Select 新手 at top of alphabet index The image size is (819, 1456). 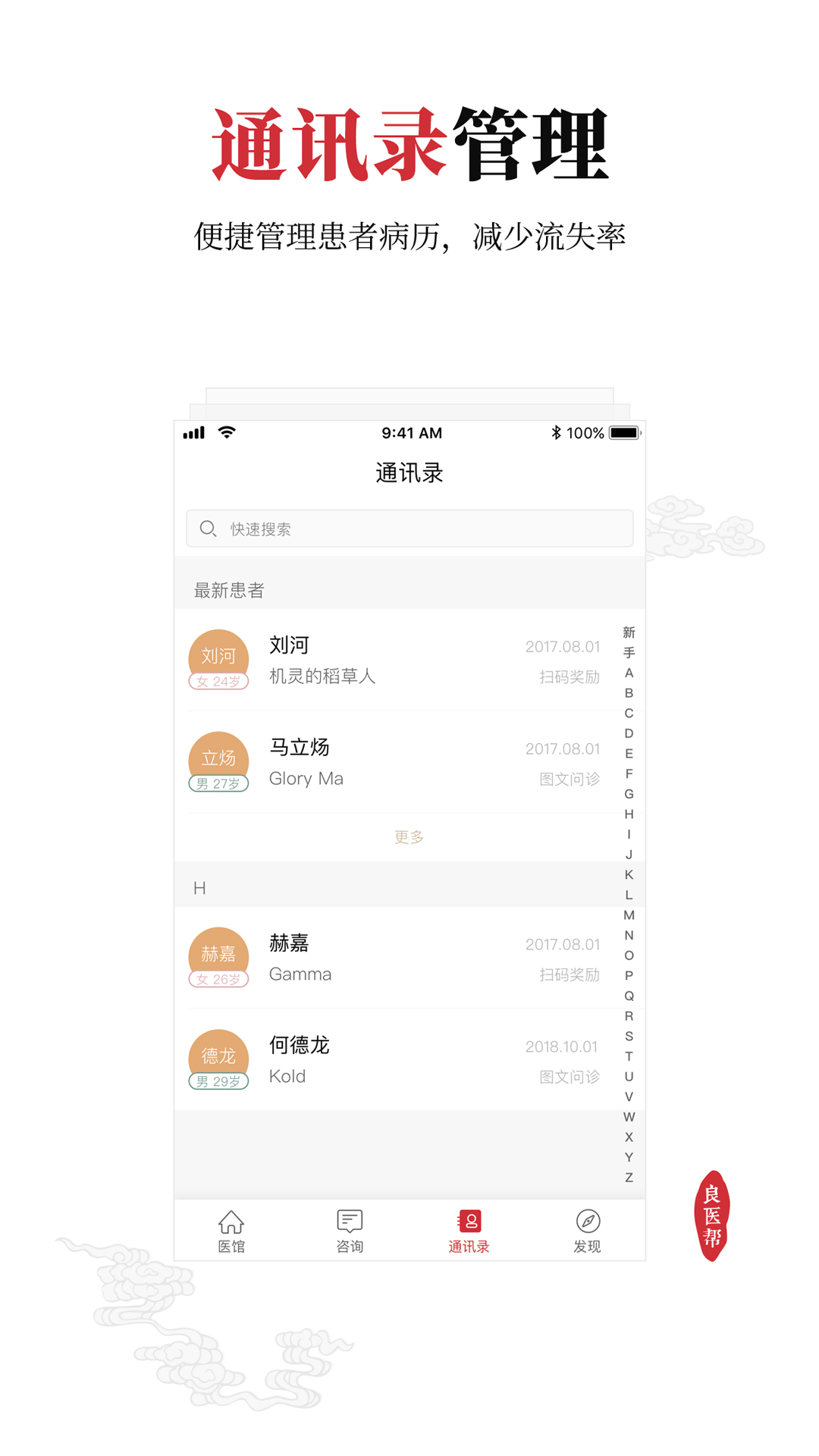(628, 641)
